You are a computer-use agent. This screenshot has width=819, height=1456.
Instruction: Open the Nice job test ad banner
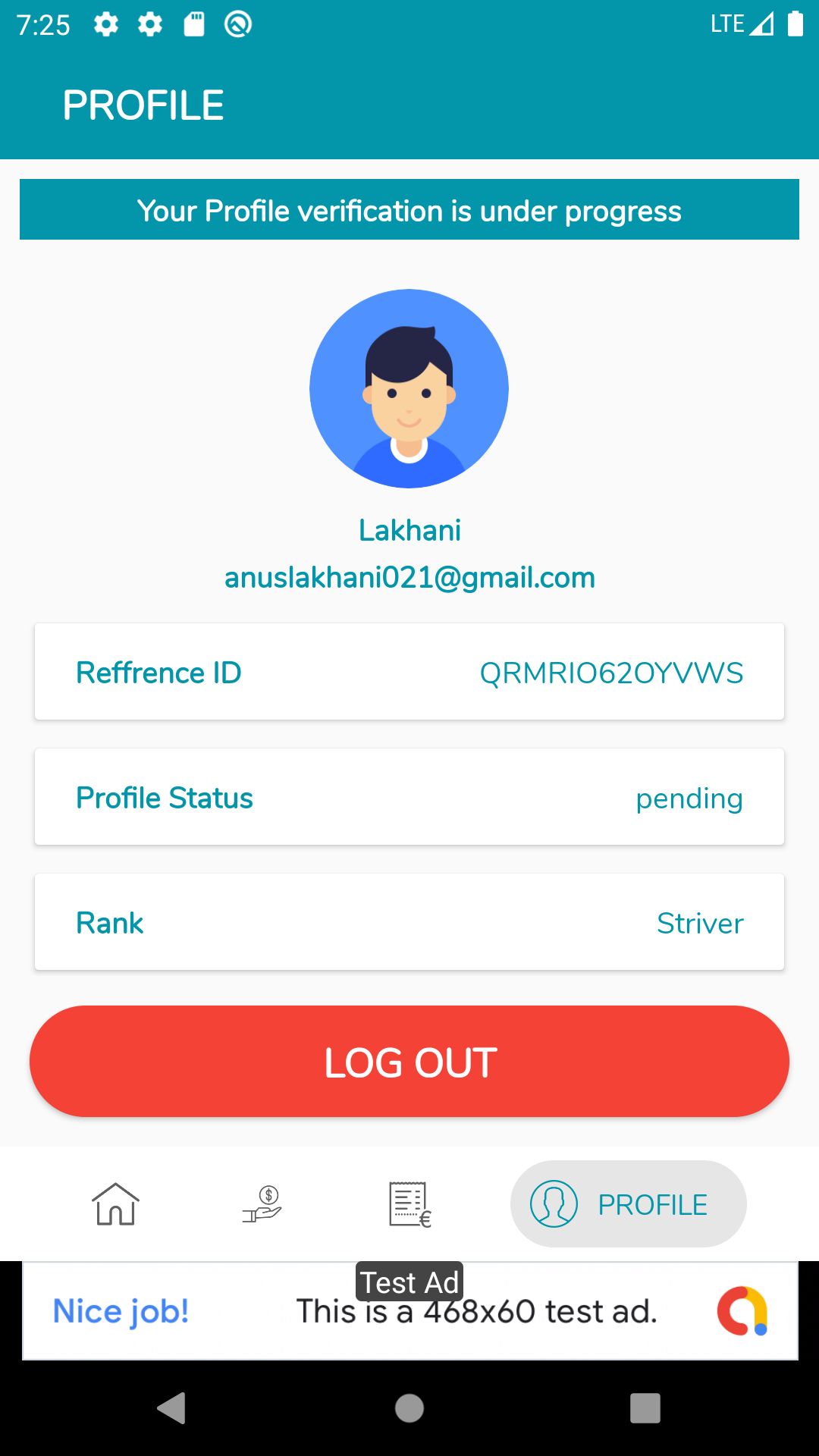(409, 1311)
